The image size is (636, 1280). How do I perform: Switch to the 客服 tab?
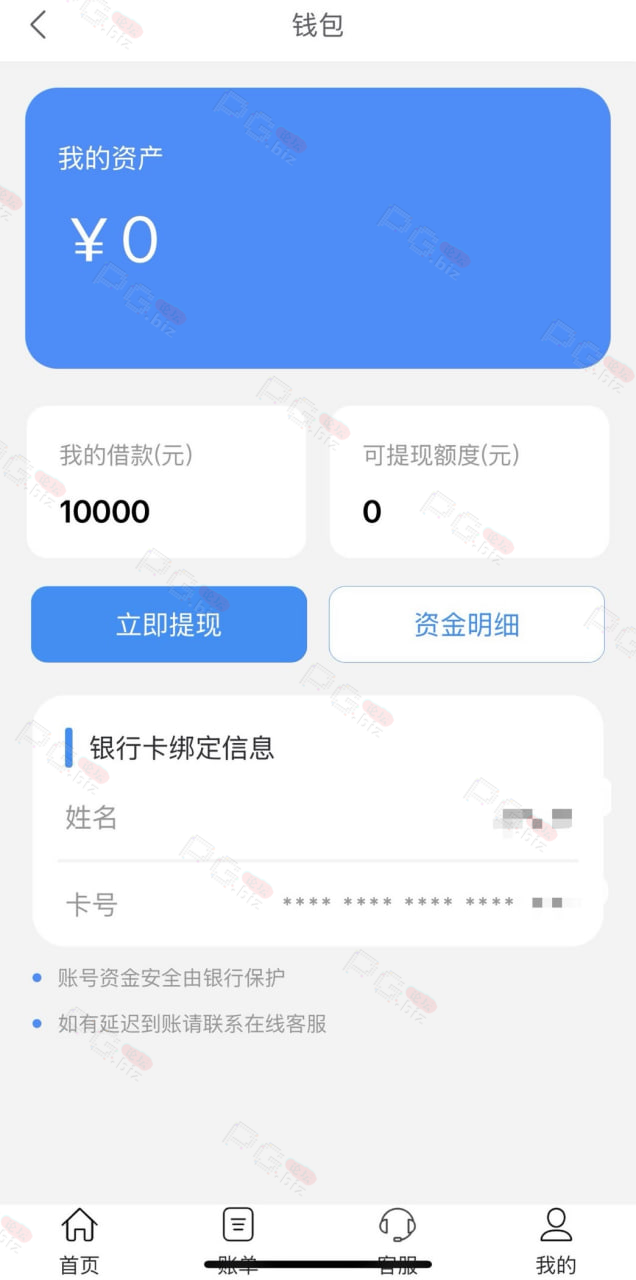397,1240
